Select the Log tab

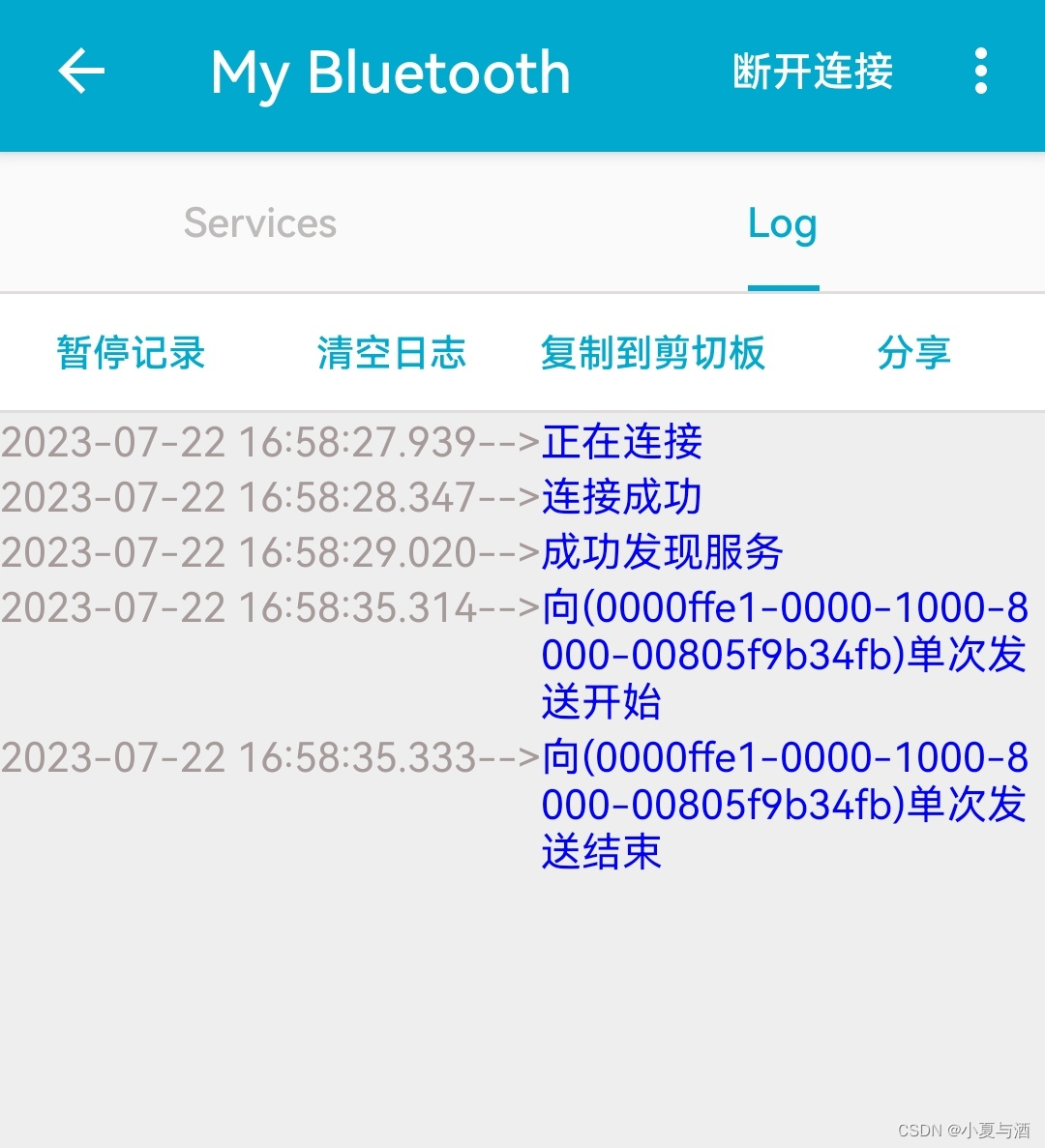(x=782, y=223)
